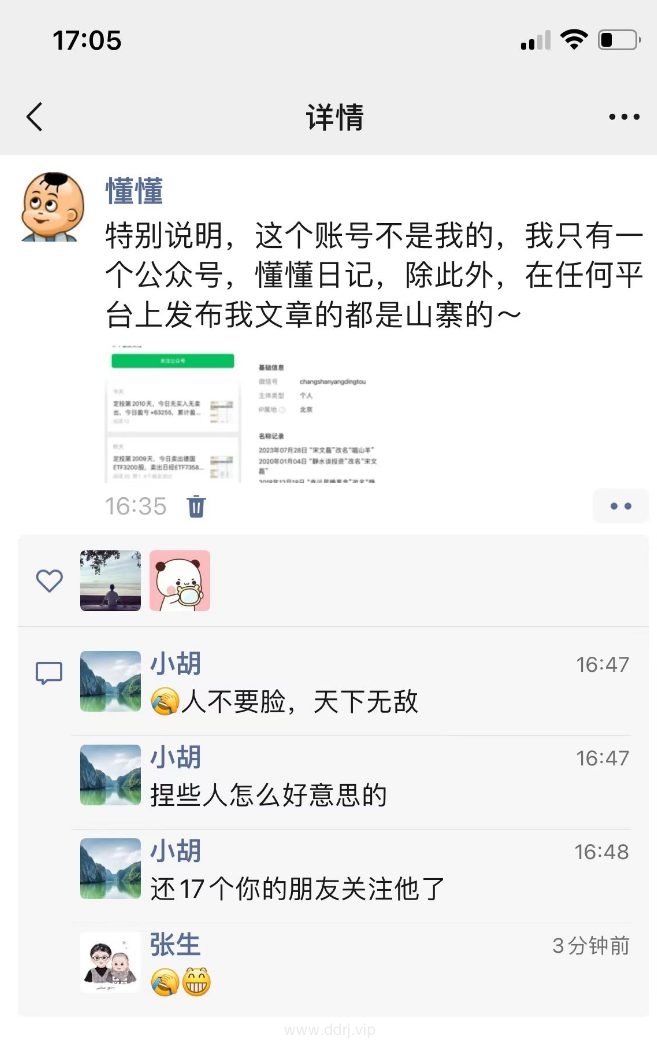Open the panda-cartoon liker's avatar
Viewport: 657px width, 1050px height.
[x=180, y=581]
